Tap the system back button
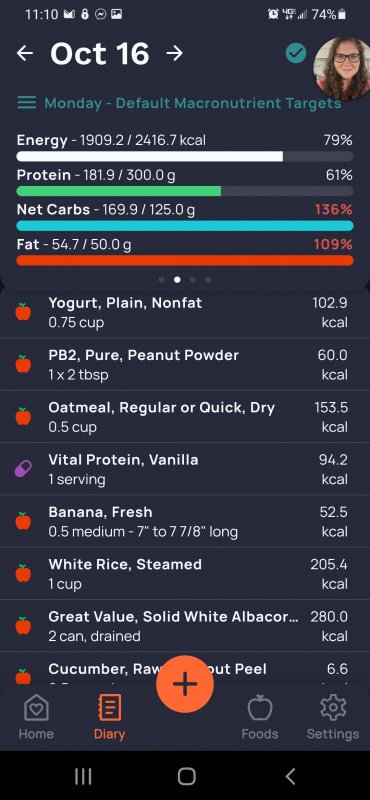 pos(290,776)
